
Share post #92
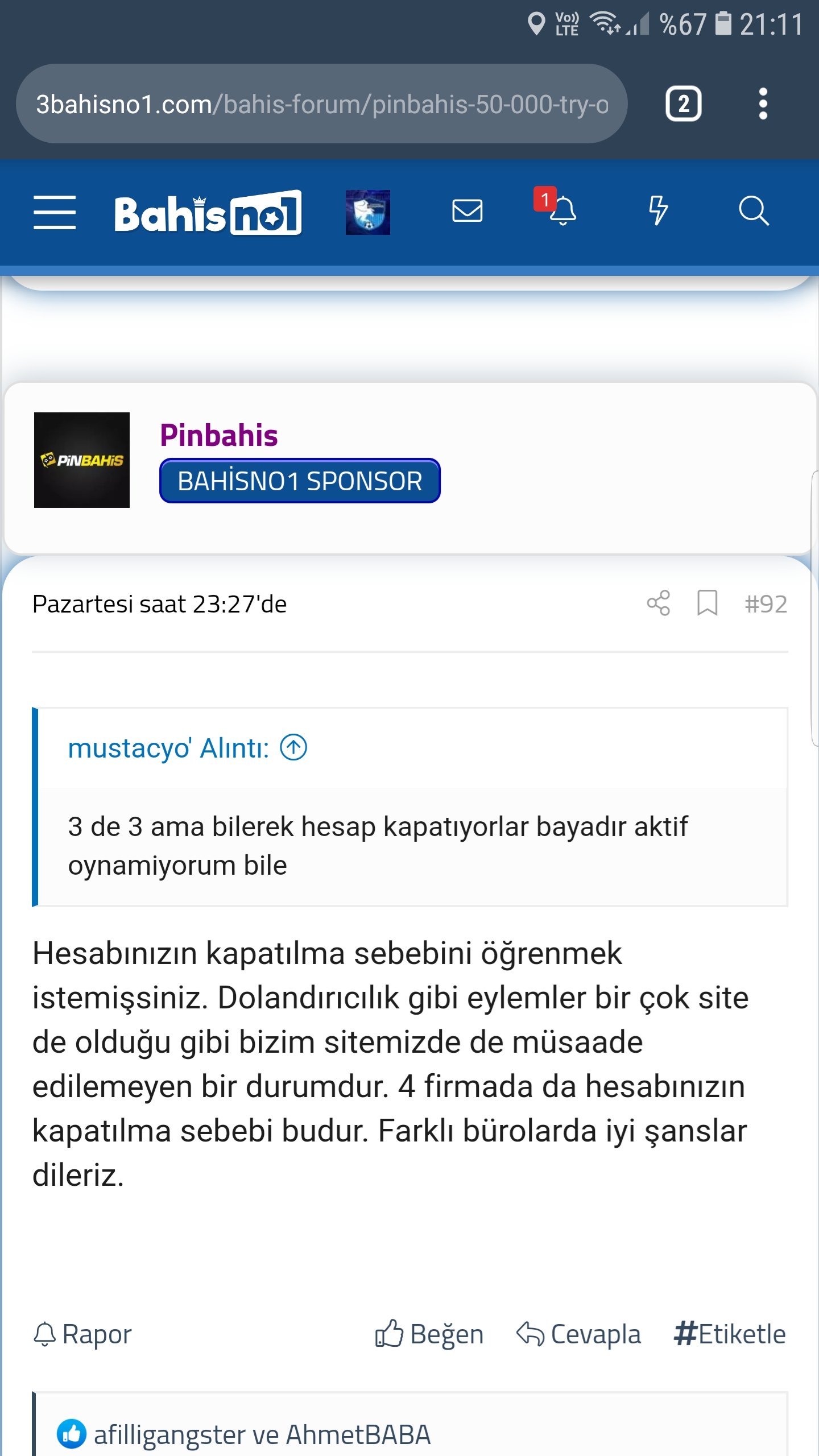point(659,603)
